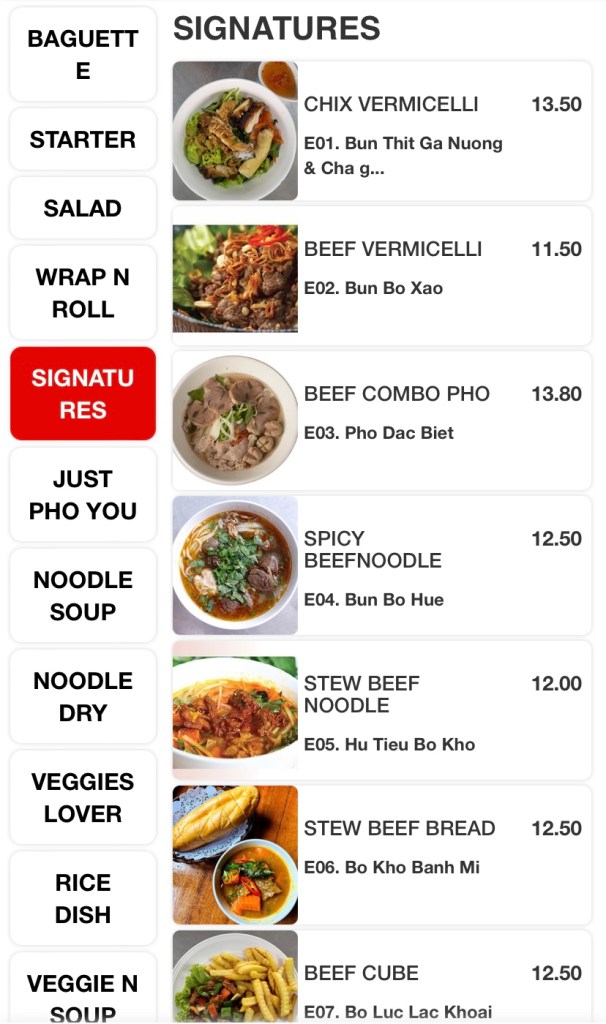606x1024 pixels.
Task: Open Just Pho You category
Action: pyautogui.click(x=83, y=495)
